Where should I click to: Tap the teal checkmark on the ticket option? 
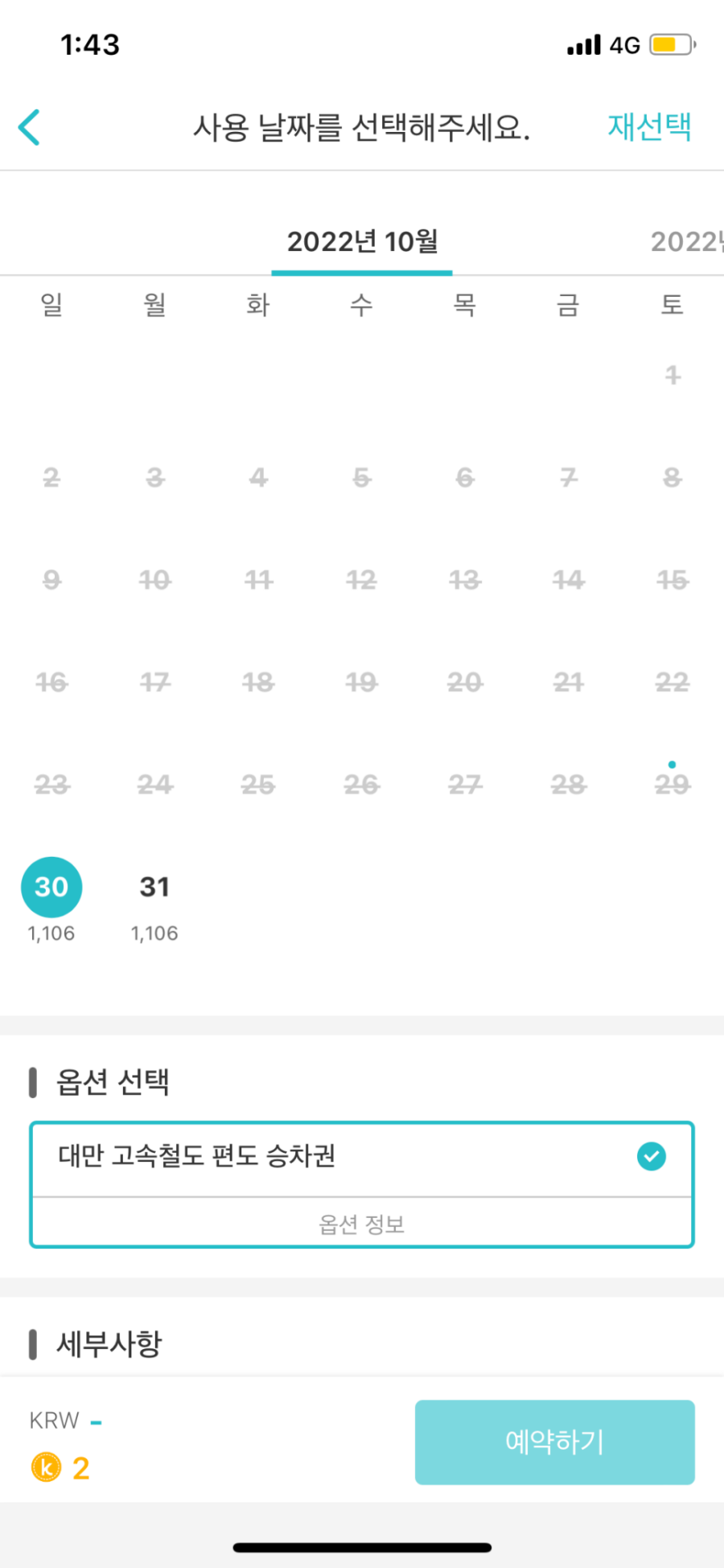pyautogui.click(x=651, y=1156)
